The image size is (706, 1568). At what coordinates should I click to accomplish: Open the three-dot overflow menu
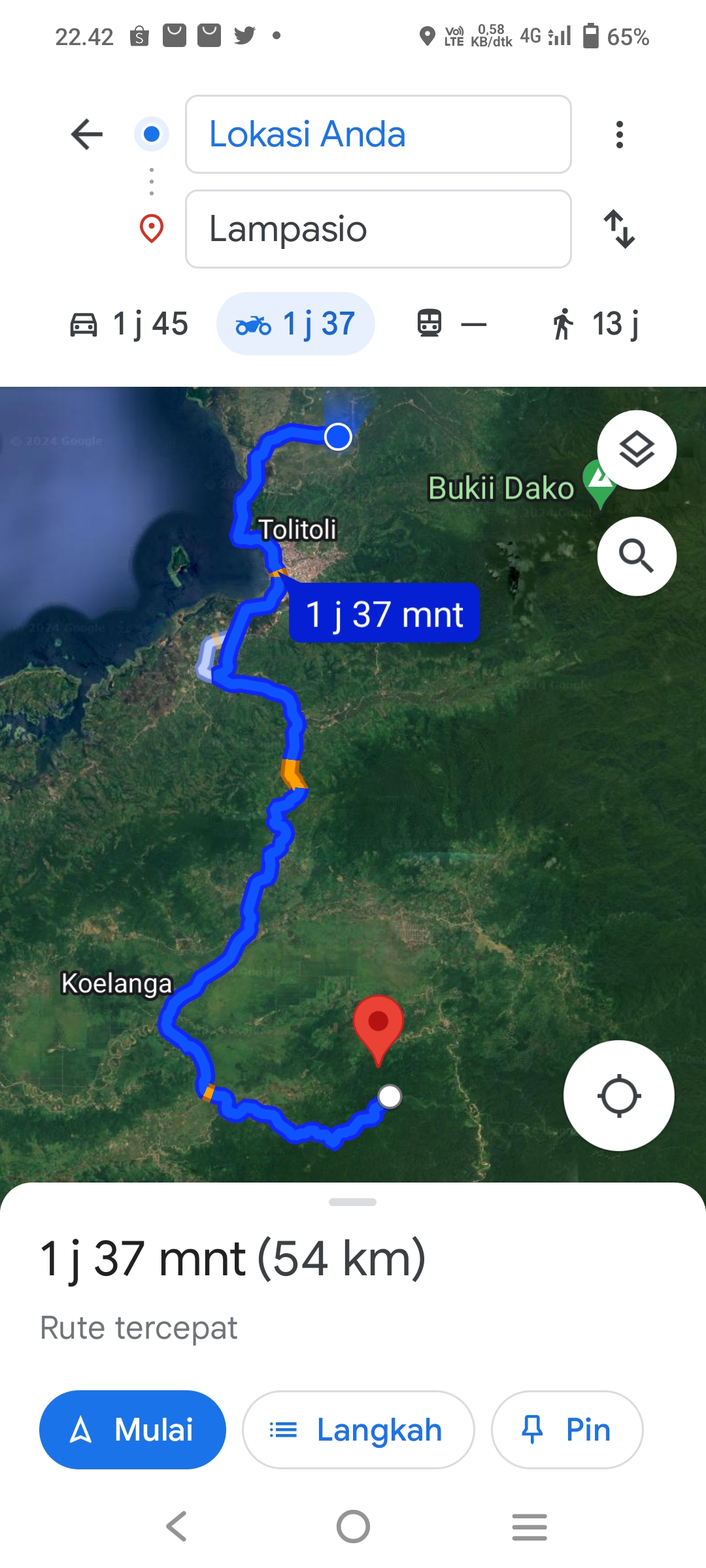619,135
